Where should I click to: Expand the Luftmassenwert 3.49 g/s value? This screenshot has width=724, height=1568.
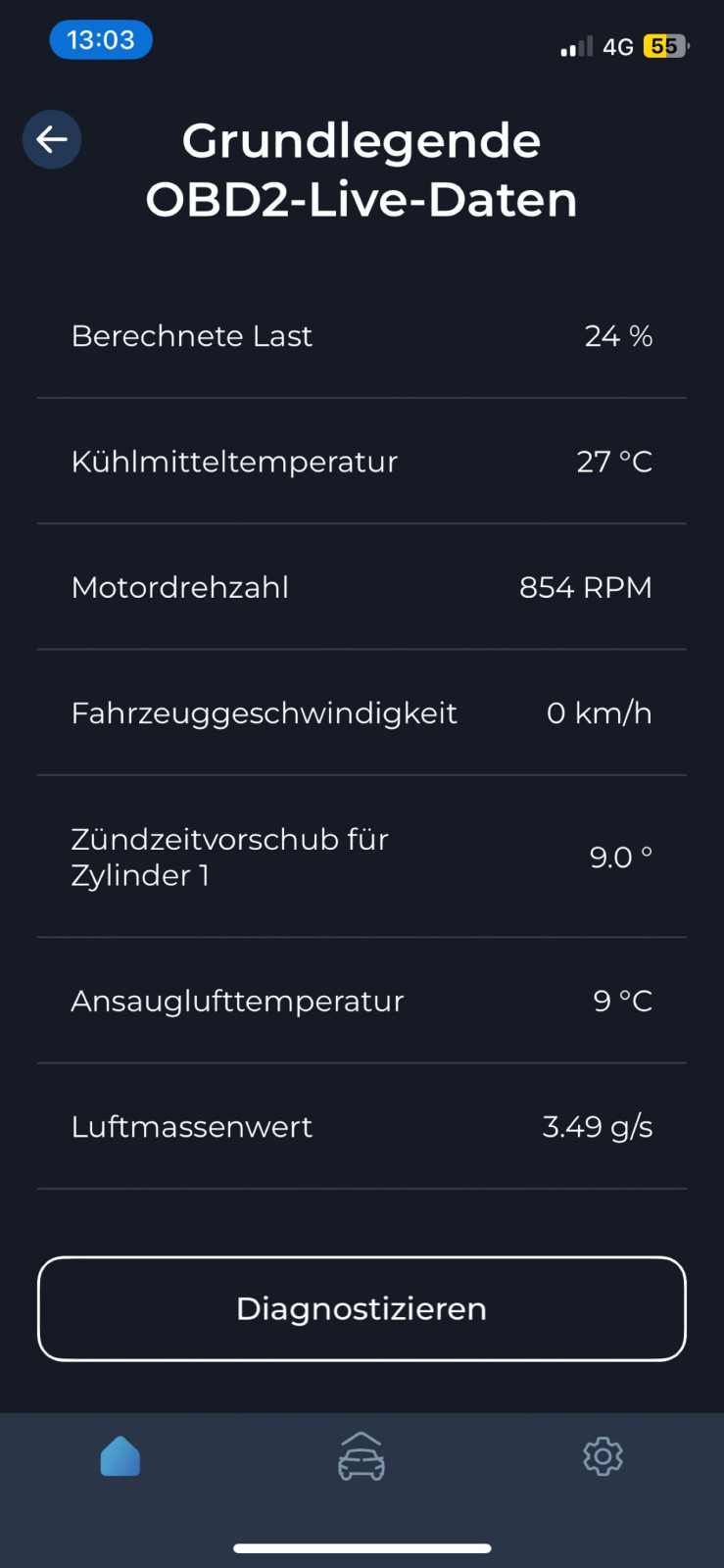598,1126
